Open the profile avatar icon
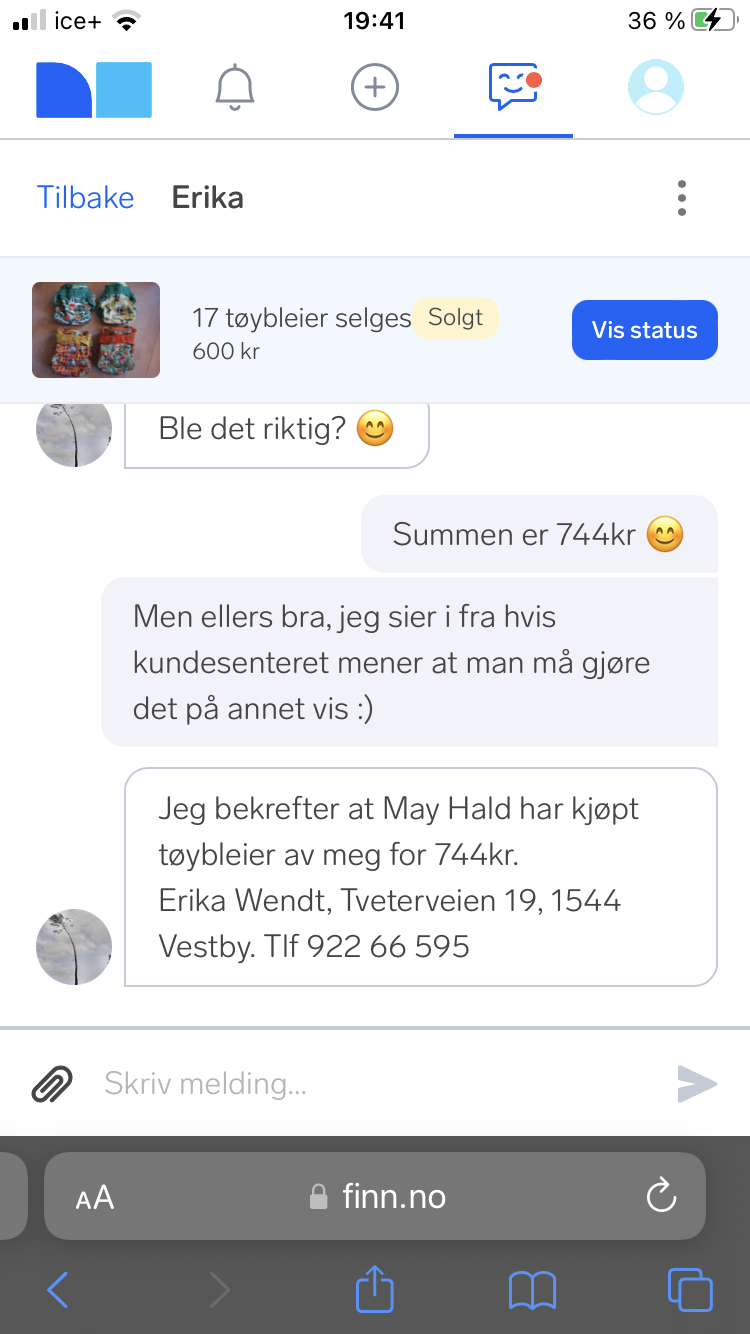This screenshot has width=750, height=1334. click(x=656, y=87)
